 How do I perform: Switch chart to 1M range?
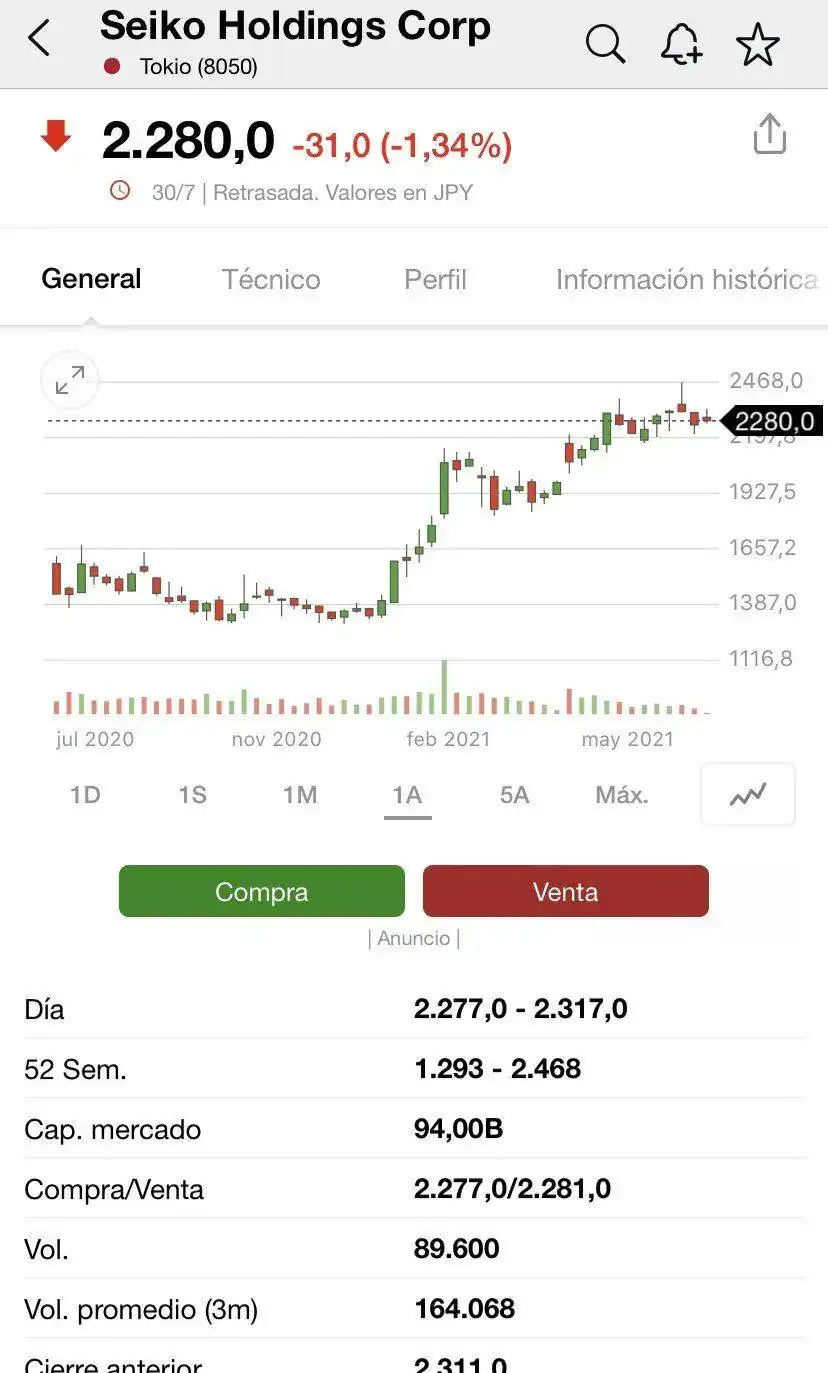[x=299, y=795]
